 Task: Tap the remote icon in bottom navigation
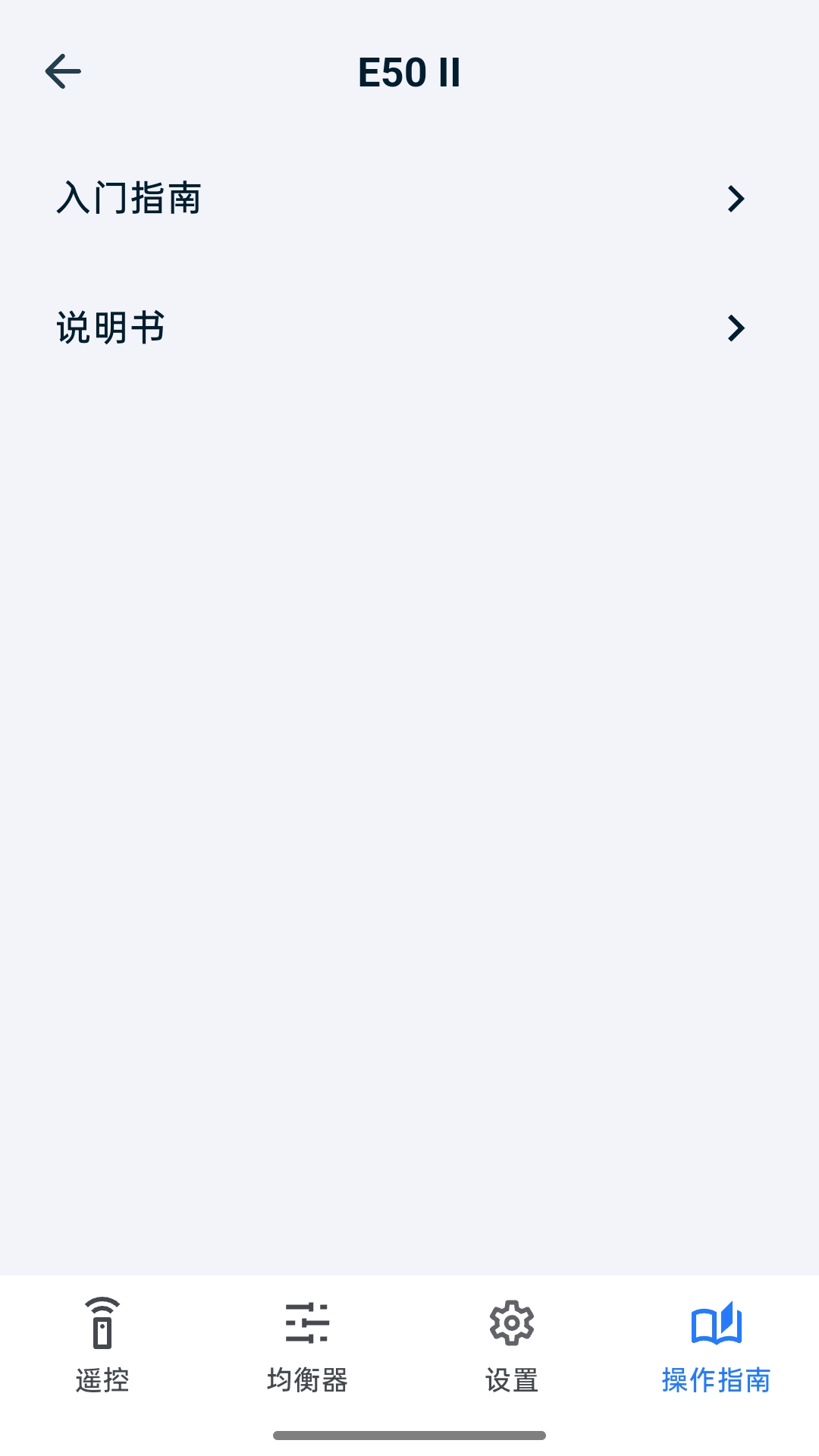[102, 1323]
